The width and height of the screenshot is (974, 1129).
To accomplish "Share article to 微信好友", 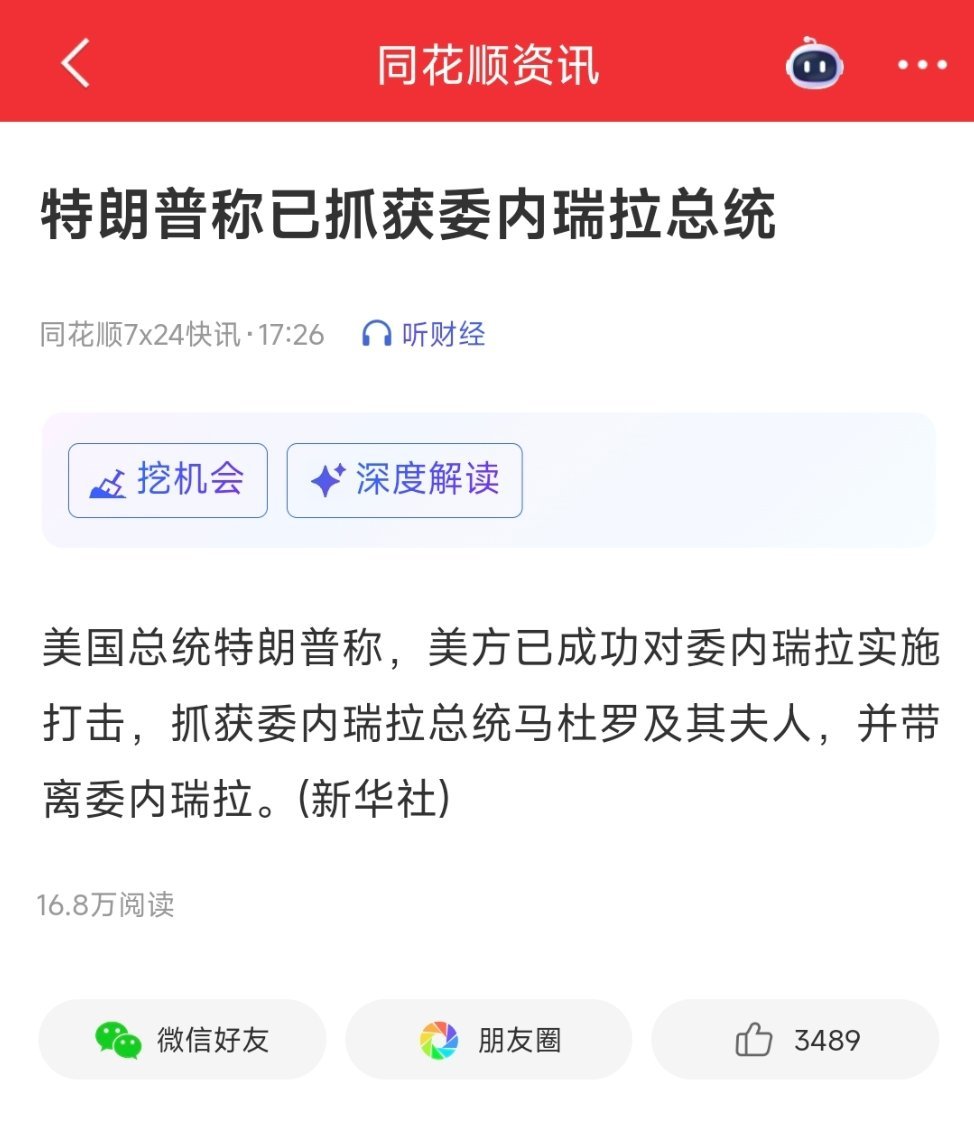I will point(181,1040).
